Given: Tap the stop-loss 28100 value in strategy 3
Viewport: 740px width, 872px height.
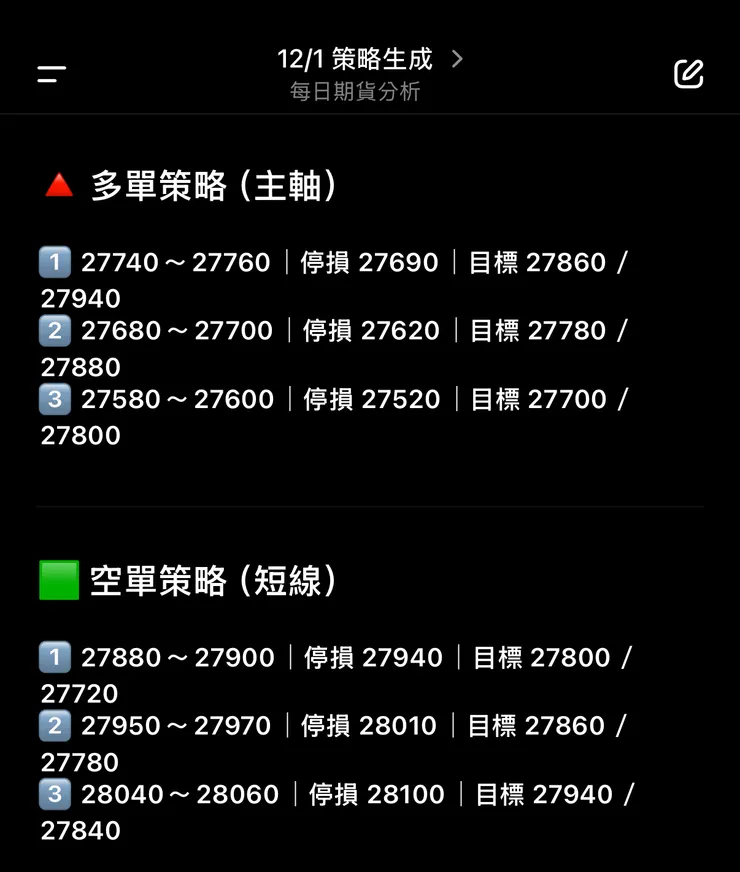Looking at the screenshot, I should click(405, 795).
